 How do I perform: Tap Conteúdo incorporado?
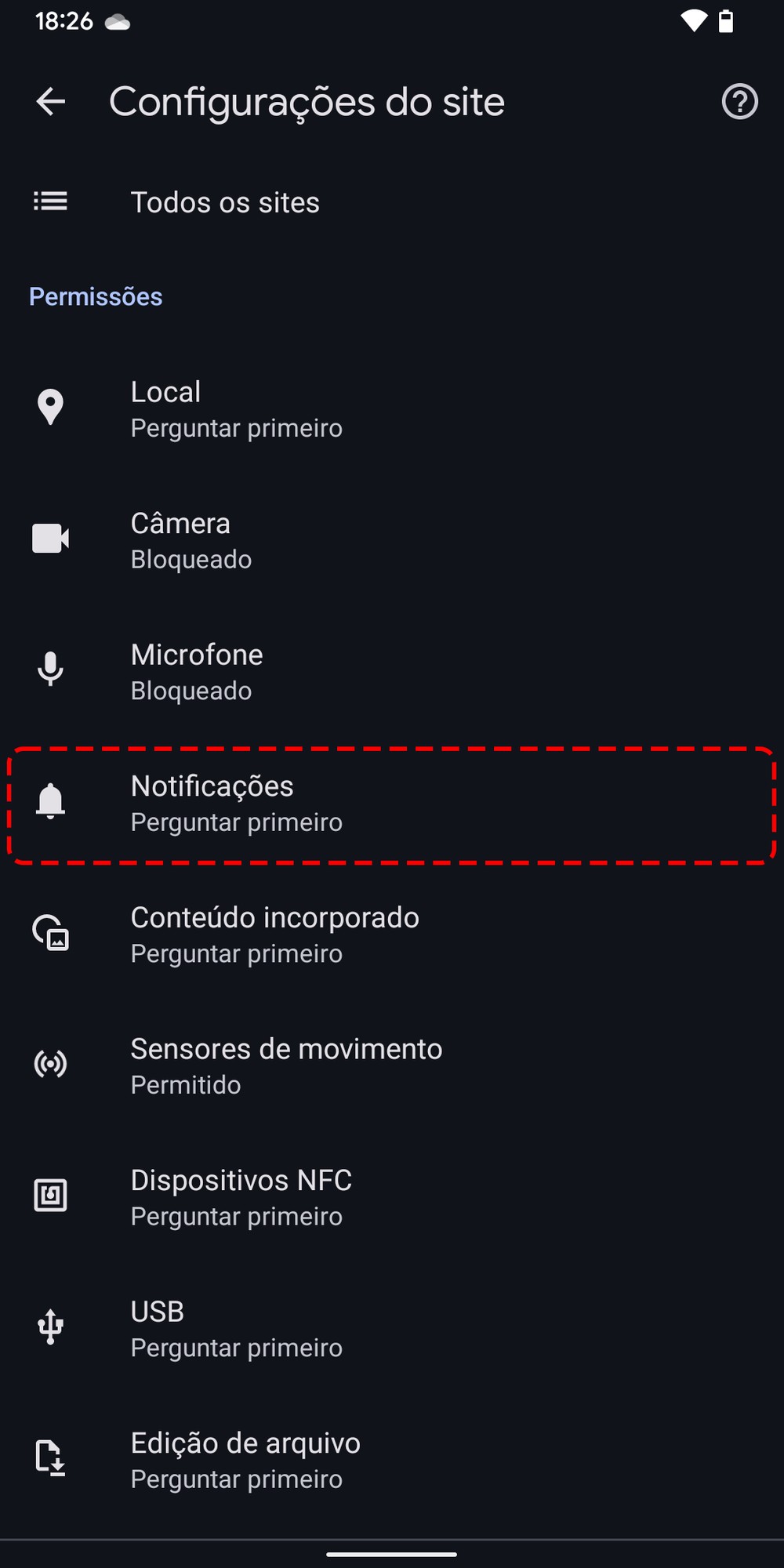[274, 934]
